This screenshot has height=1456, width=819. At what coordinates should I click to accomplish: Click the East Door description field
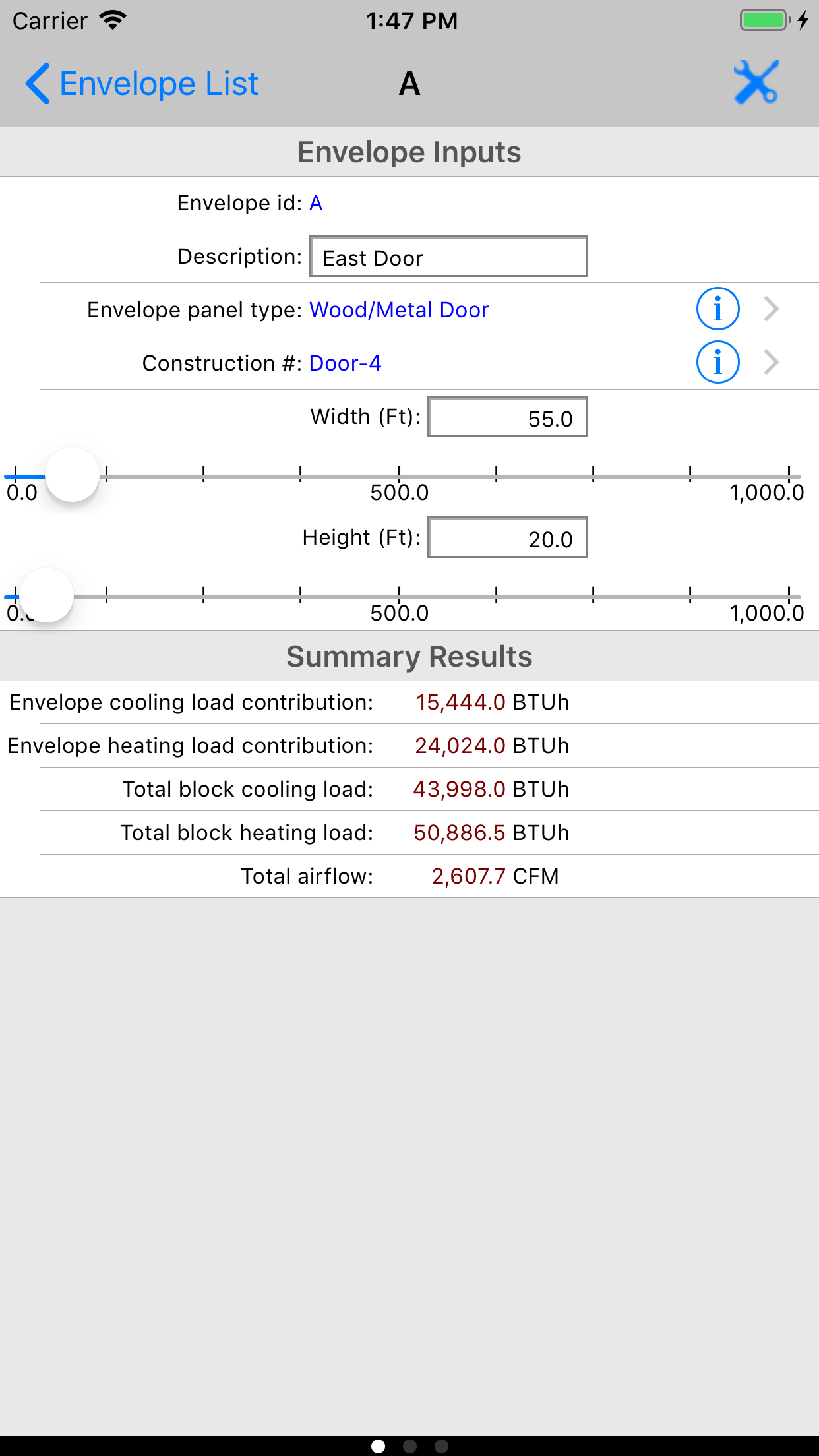tap(448, 257)
